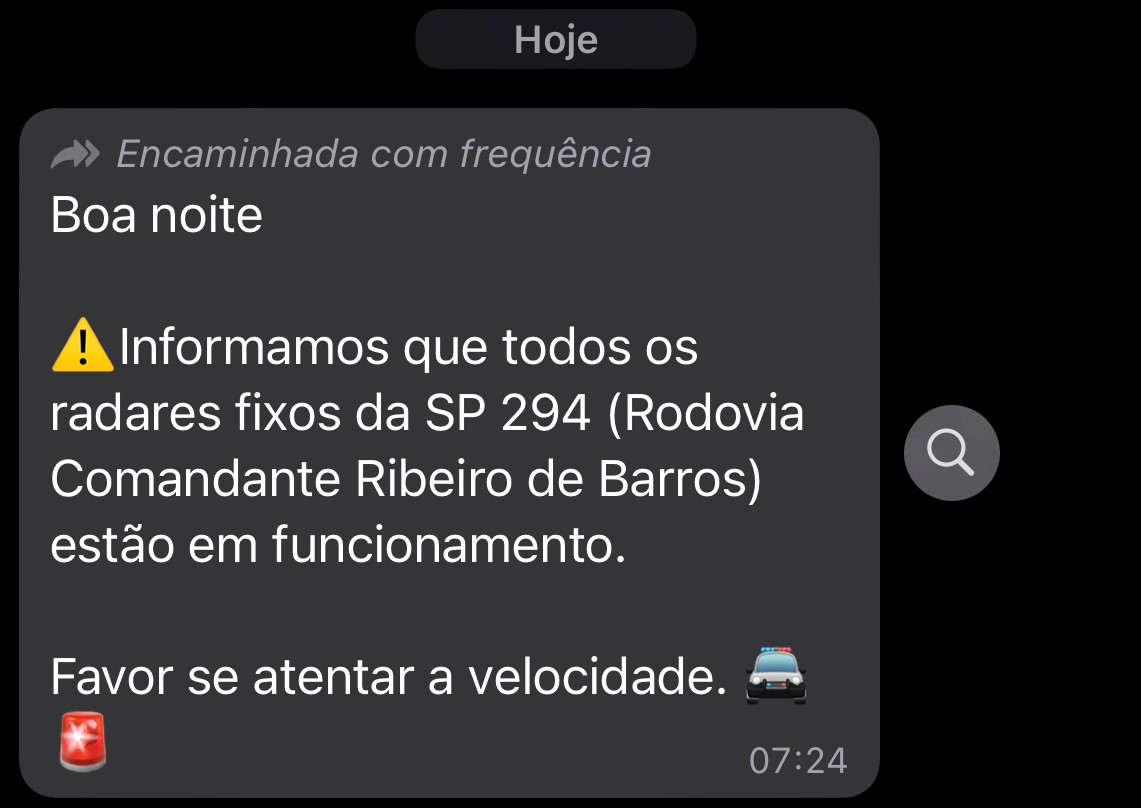The height and width of the screenshot is (808, 1141).
Task: Tap the magnifier icon beside the forwarded message
Action: (951, 453)
